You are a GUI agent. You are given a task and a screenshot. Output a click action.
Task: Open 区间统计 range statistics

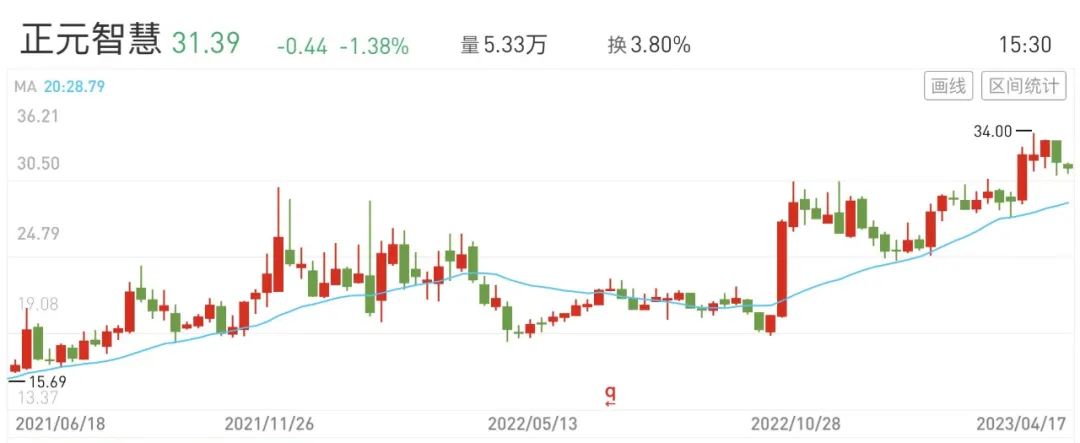(1023, 87)
